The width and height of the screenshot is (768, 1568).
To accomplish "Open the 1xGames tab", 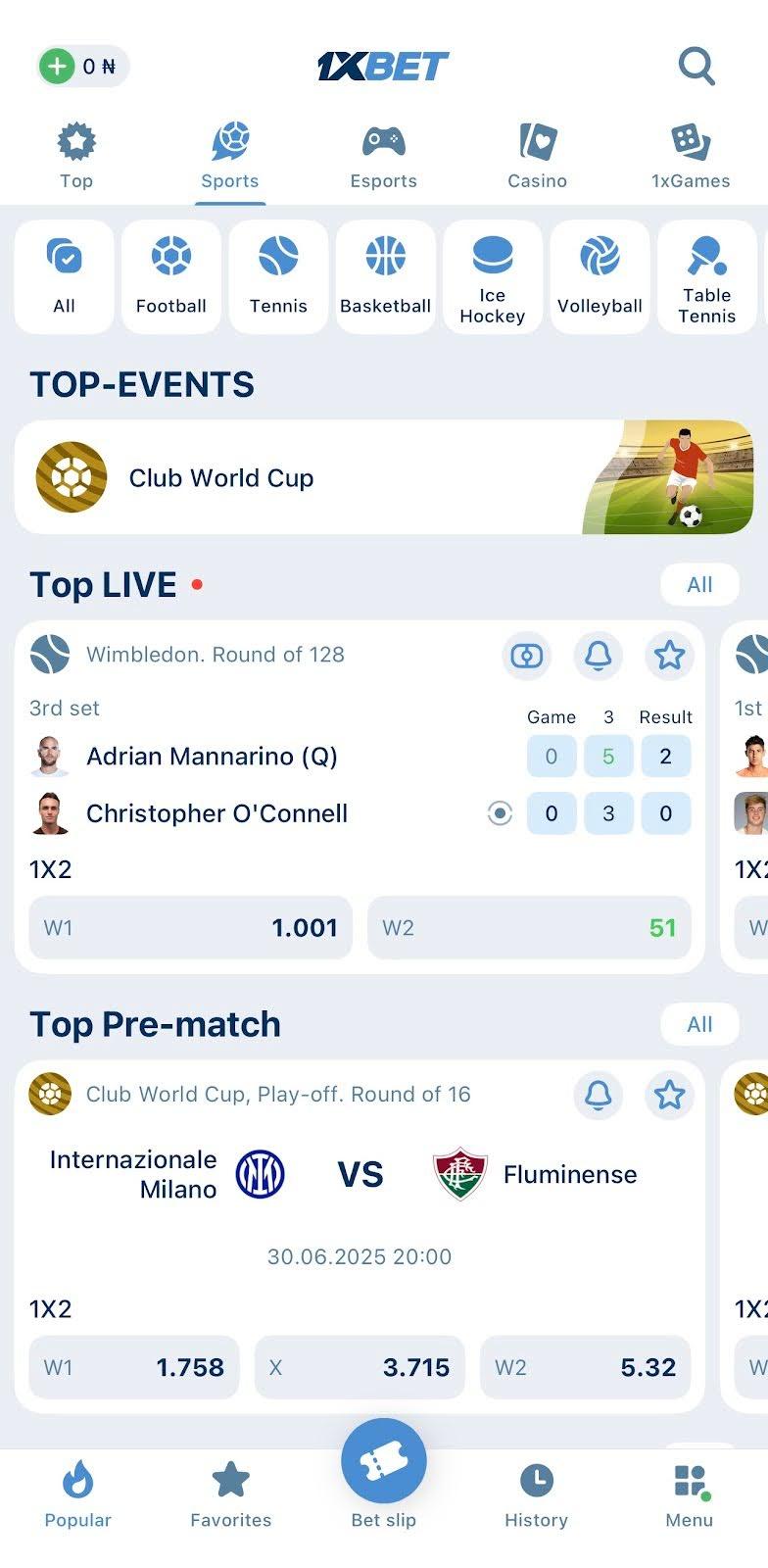I will (x=690, y=157).
